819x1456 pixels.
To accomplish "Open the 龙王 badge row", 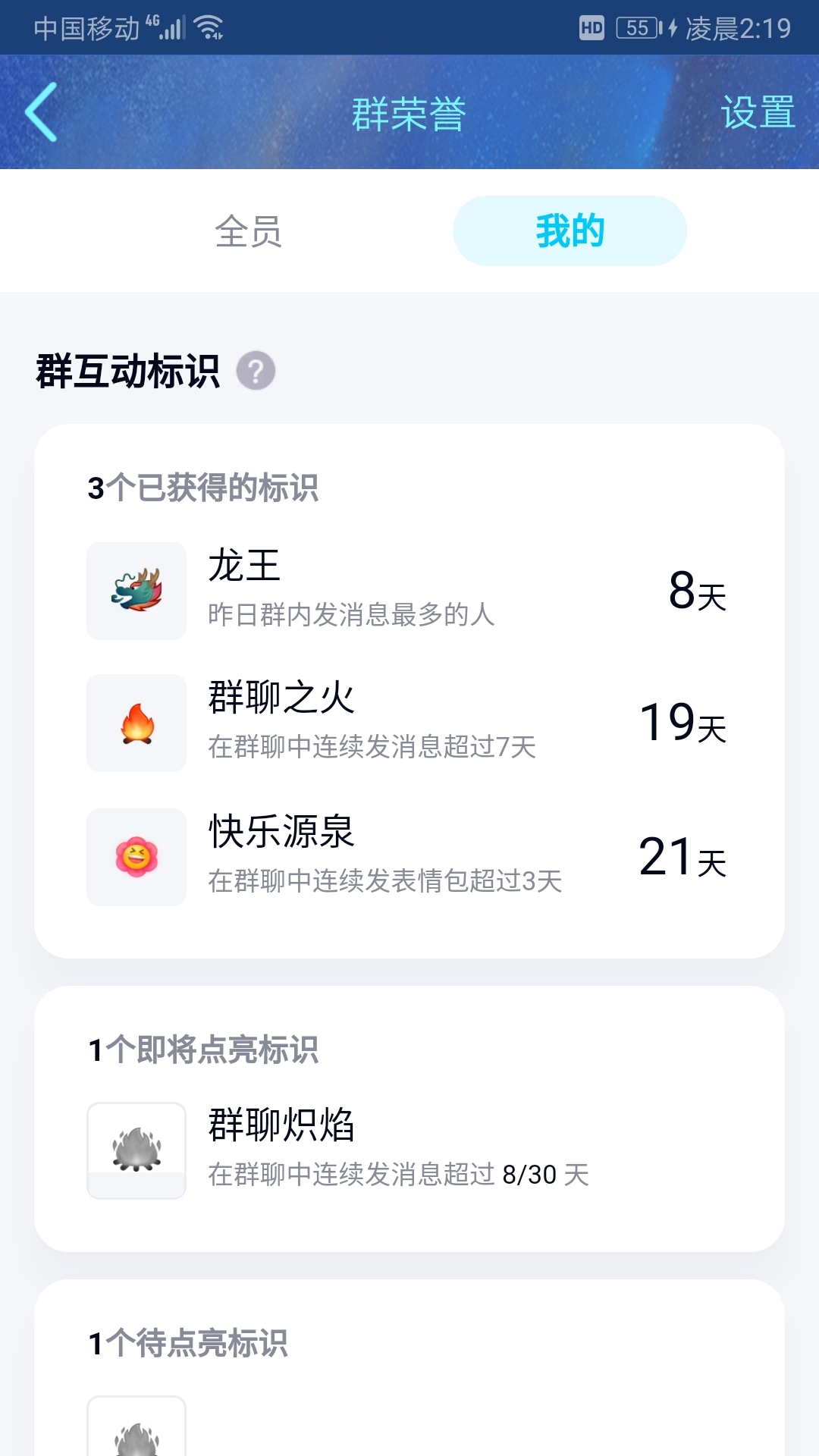I will tap(409, 591).
